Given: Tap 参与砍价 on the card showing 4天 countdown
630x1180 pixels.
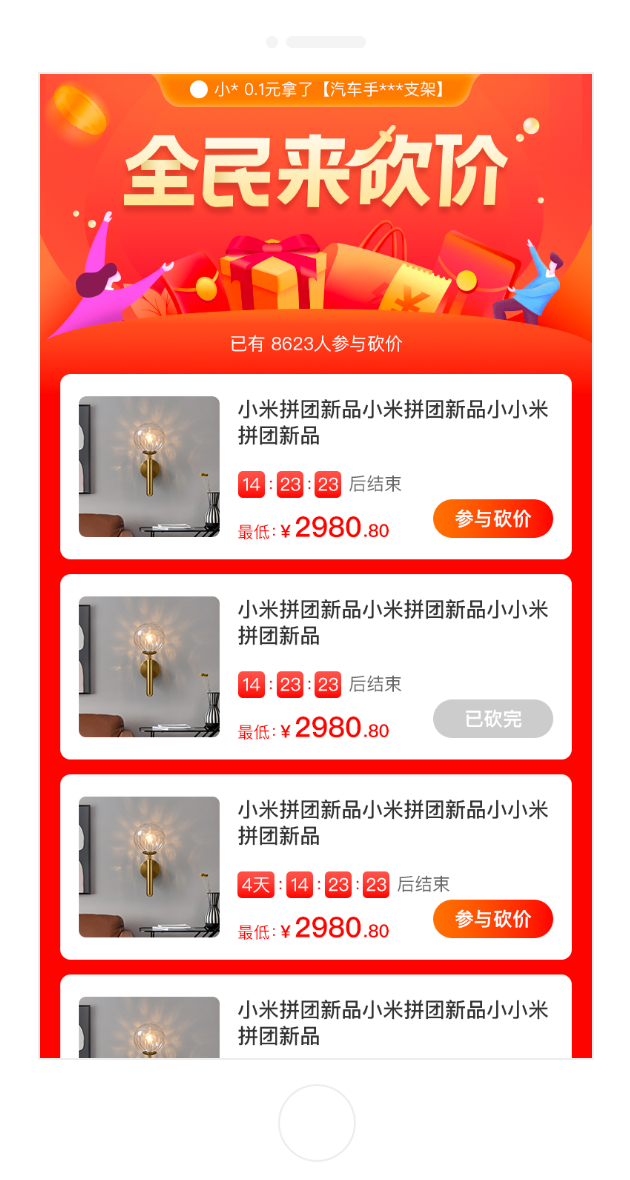Looking at the screenshot, I should [492, 919].
